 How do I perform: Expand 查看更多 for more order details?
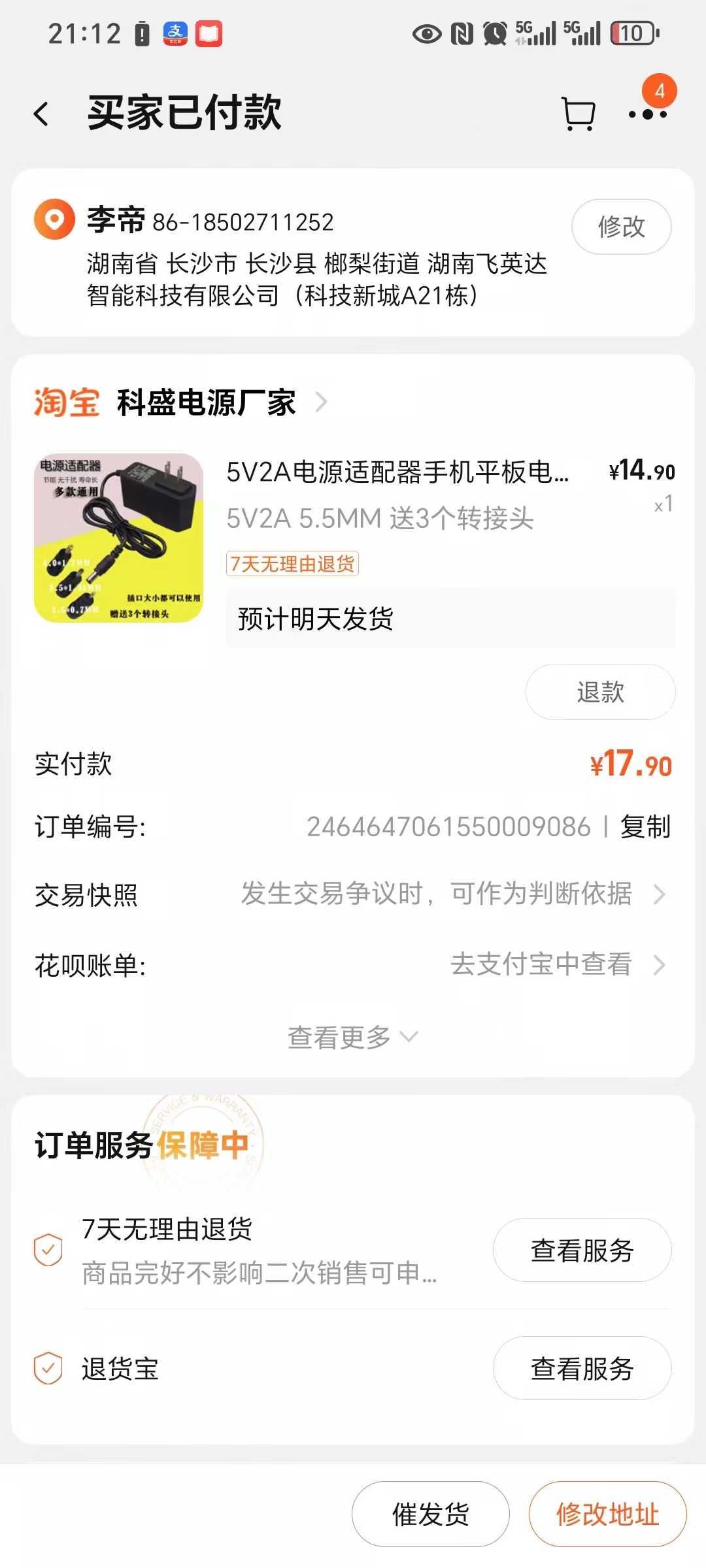point(353,1037)
